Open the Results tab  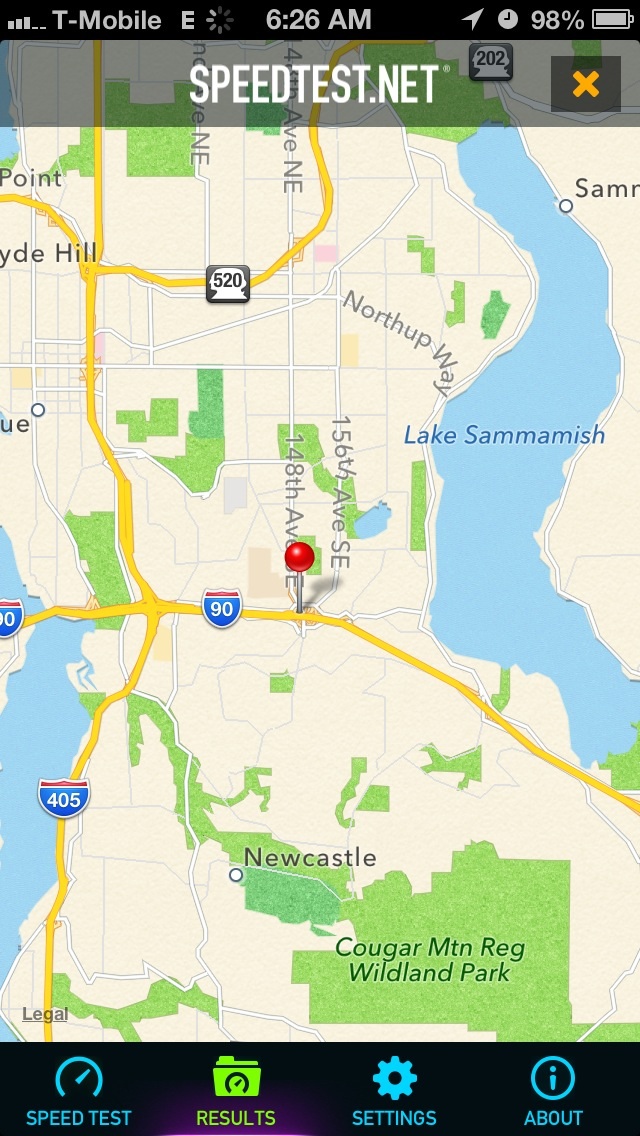click(236, 1091)
